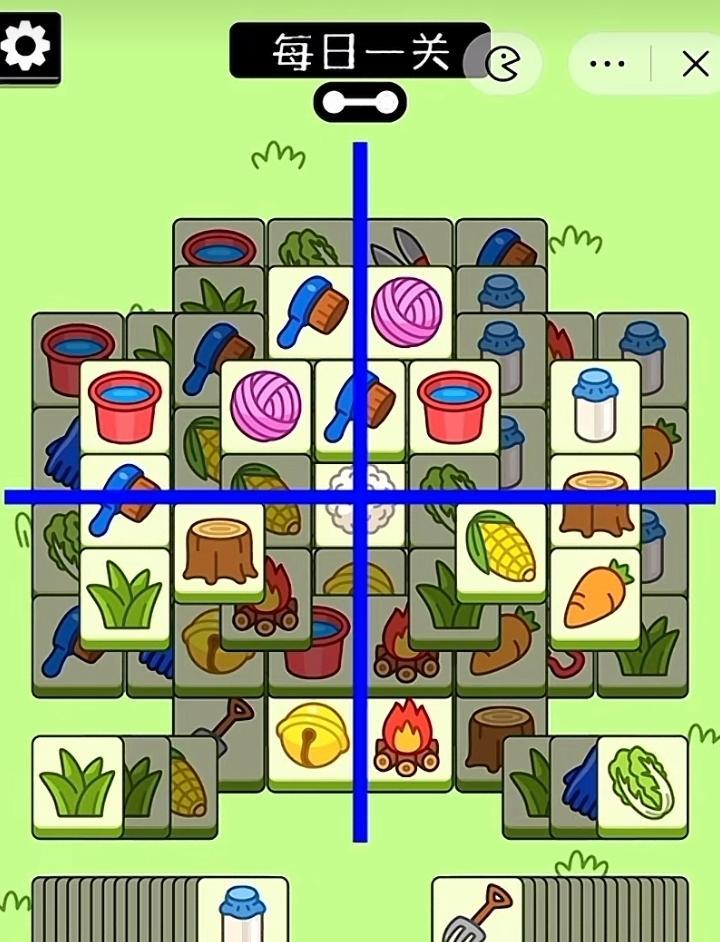Pick the pink yarn tile beside the blue brush
This screenshot has height=942, width=720.
point(407,311)
